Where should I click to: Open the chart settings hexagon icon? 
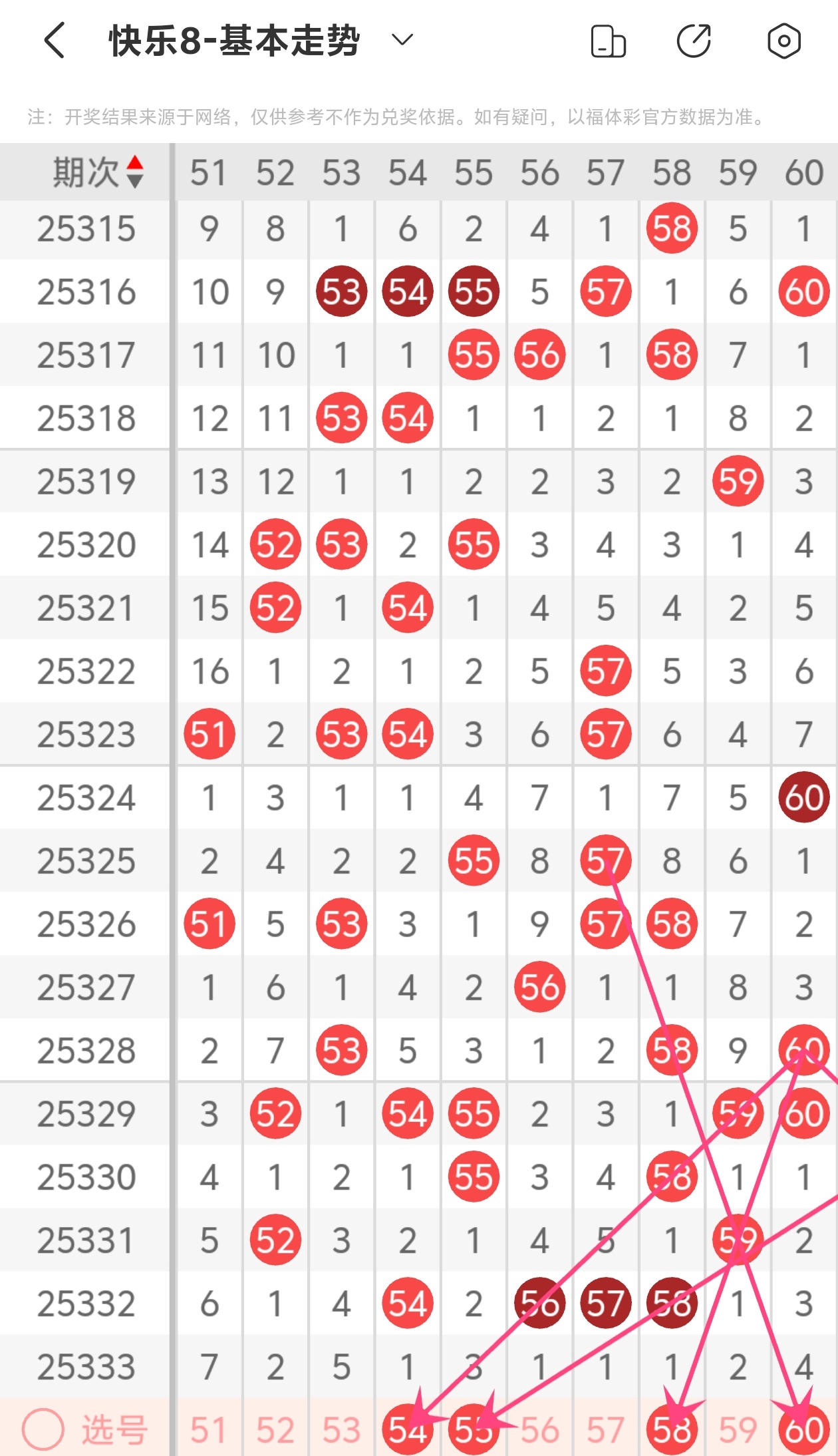click(783, 41)
